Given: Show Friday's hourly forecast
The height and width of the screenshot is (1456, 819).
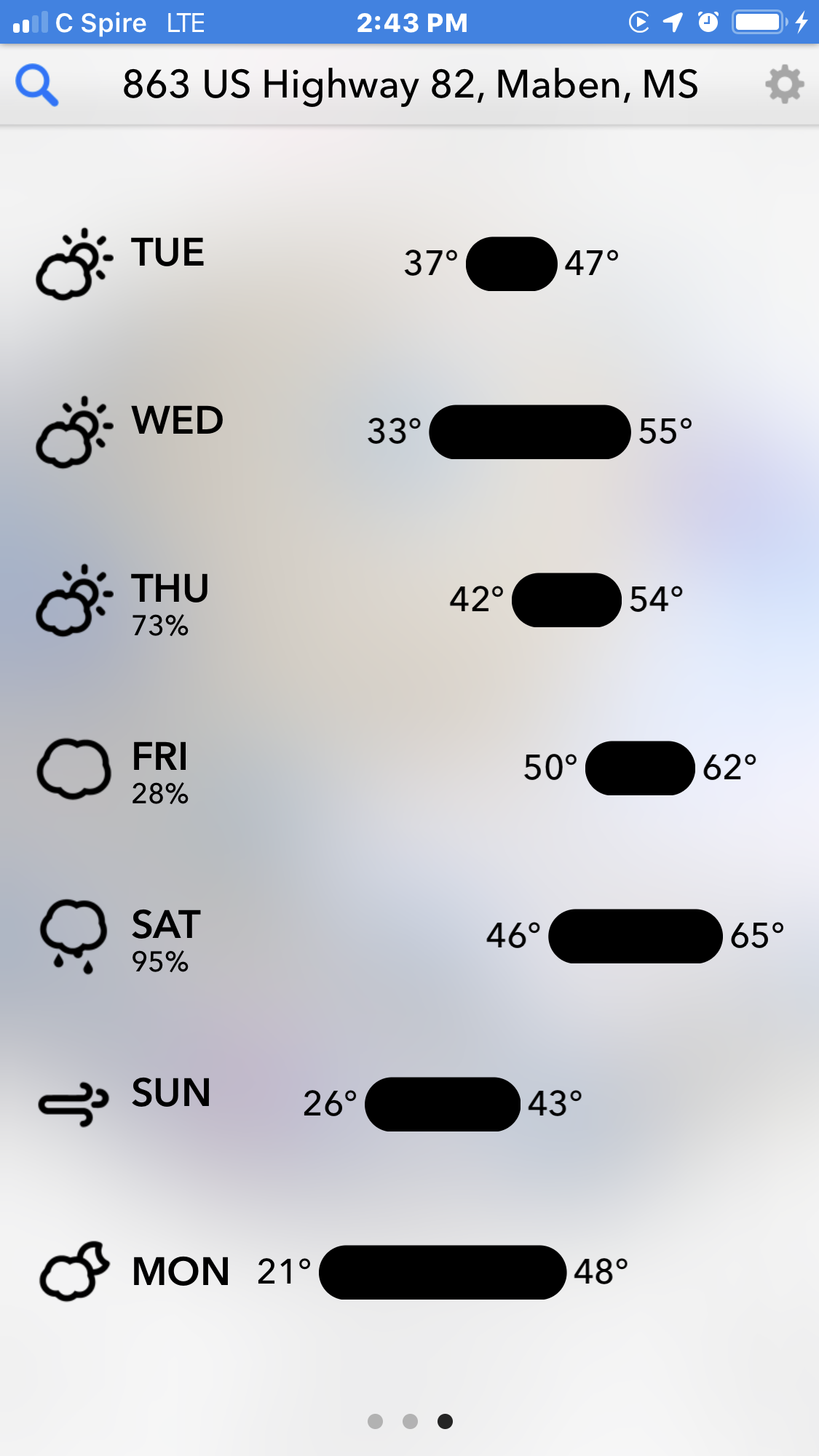Looking at the screenshot, I should (409, 768).
